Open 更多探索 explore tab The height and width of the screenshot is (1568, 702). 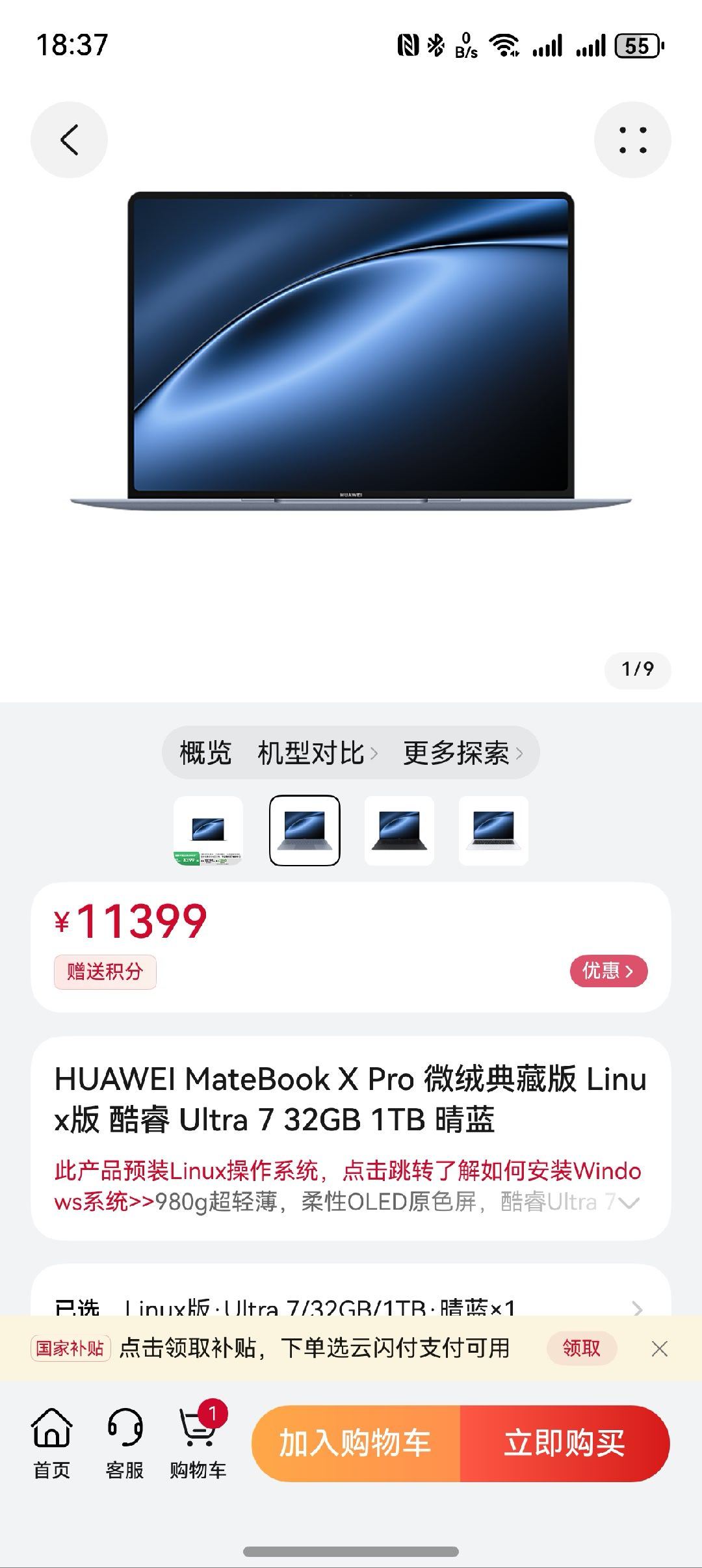[x=455, y=751]
